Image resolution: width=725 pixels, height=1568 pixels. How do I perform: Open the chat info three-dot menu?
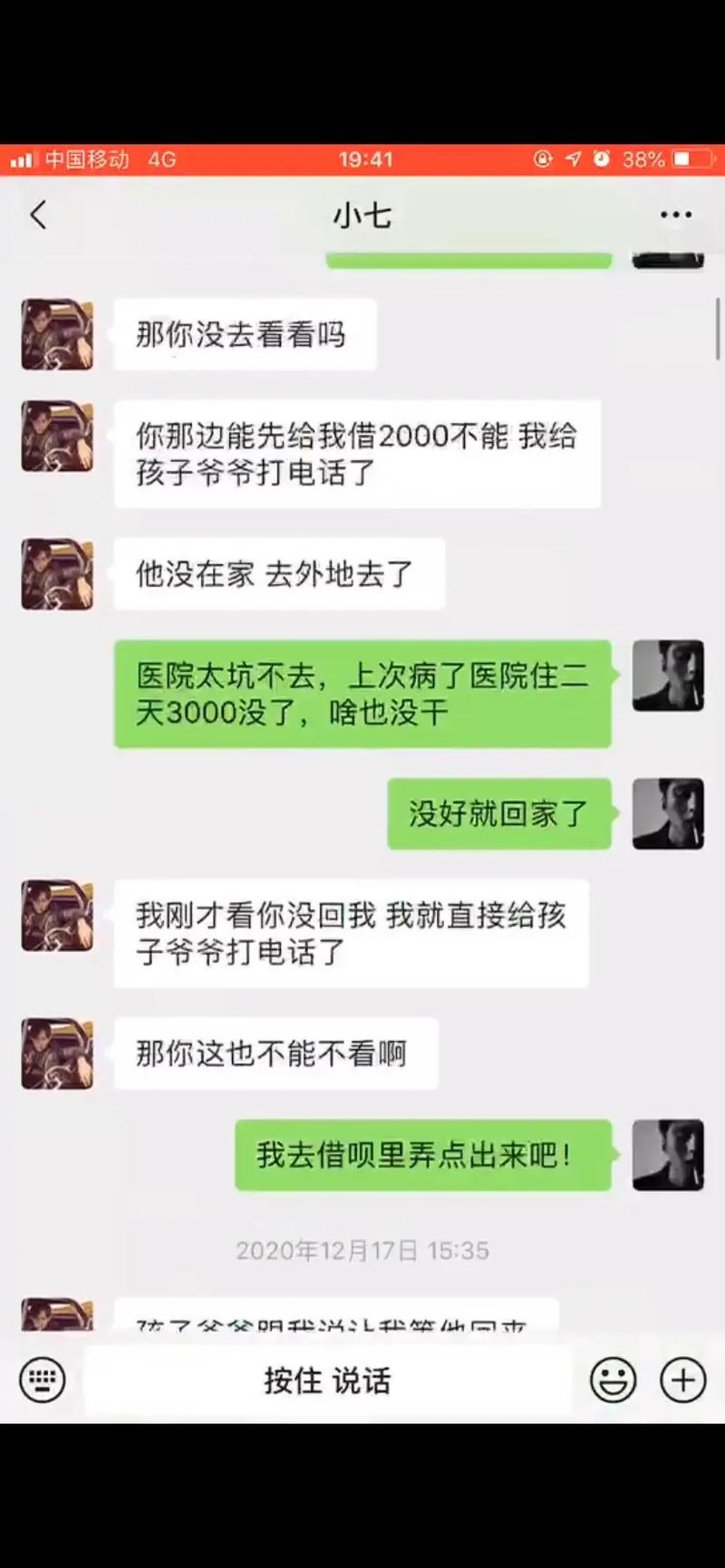pyautogui.click(x=676, y=216)
